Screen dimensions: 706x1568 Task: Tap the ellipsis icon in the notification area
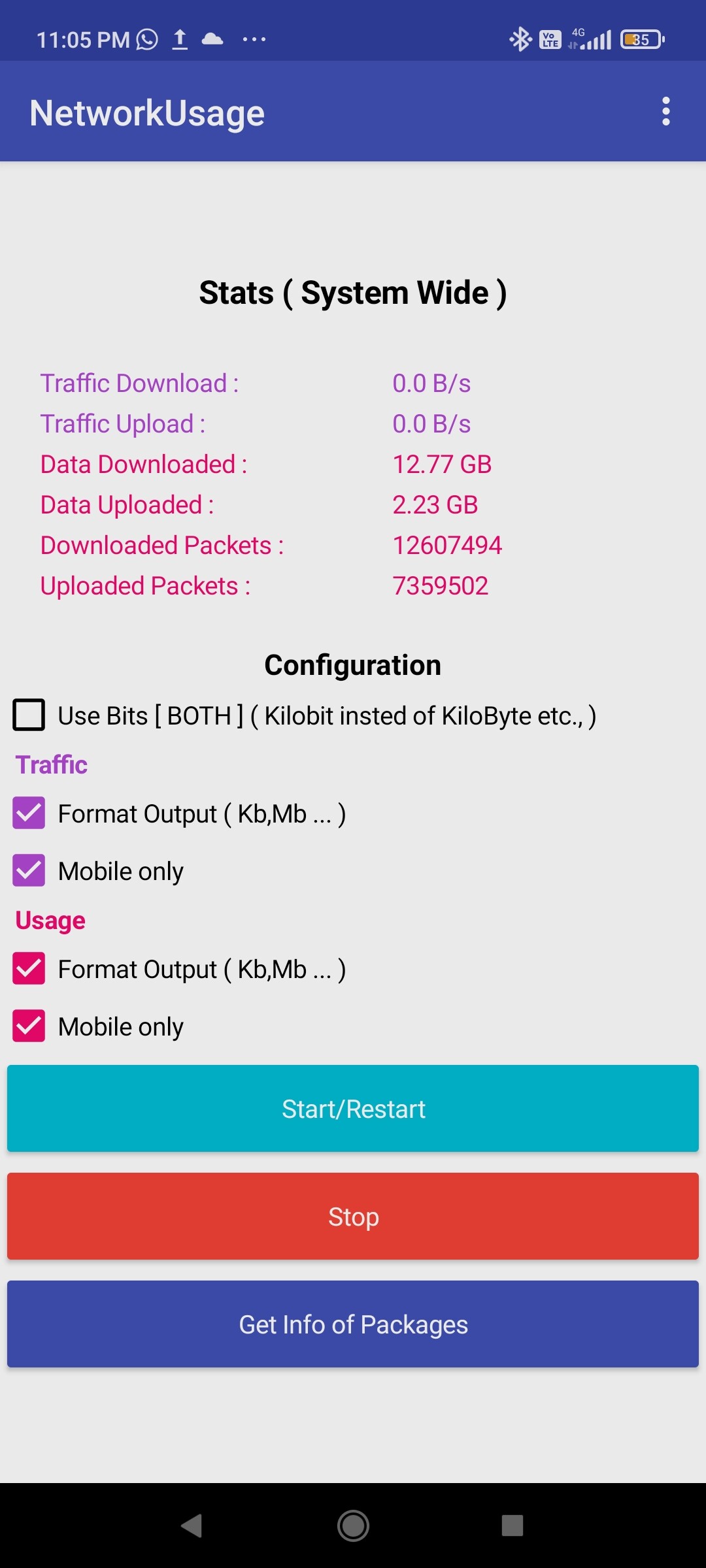(x=253, y=40)
